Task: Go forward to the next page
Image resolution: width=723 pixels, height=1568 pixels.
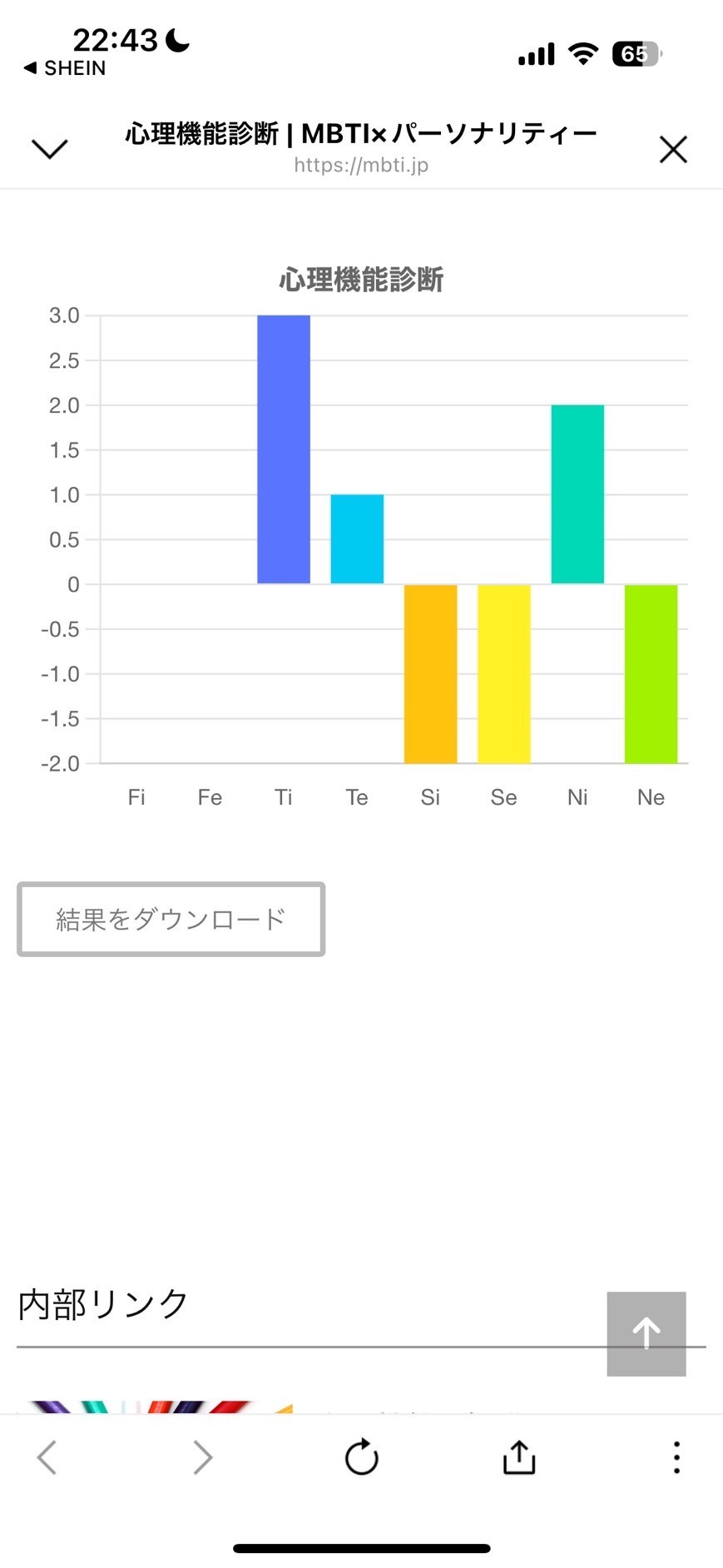Action: [202, 1457]
